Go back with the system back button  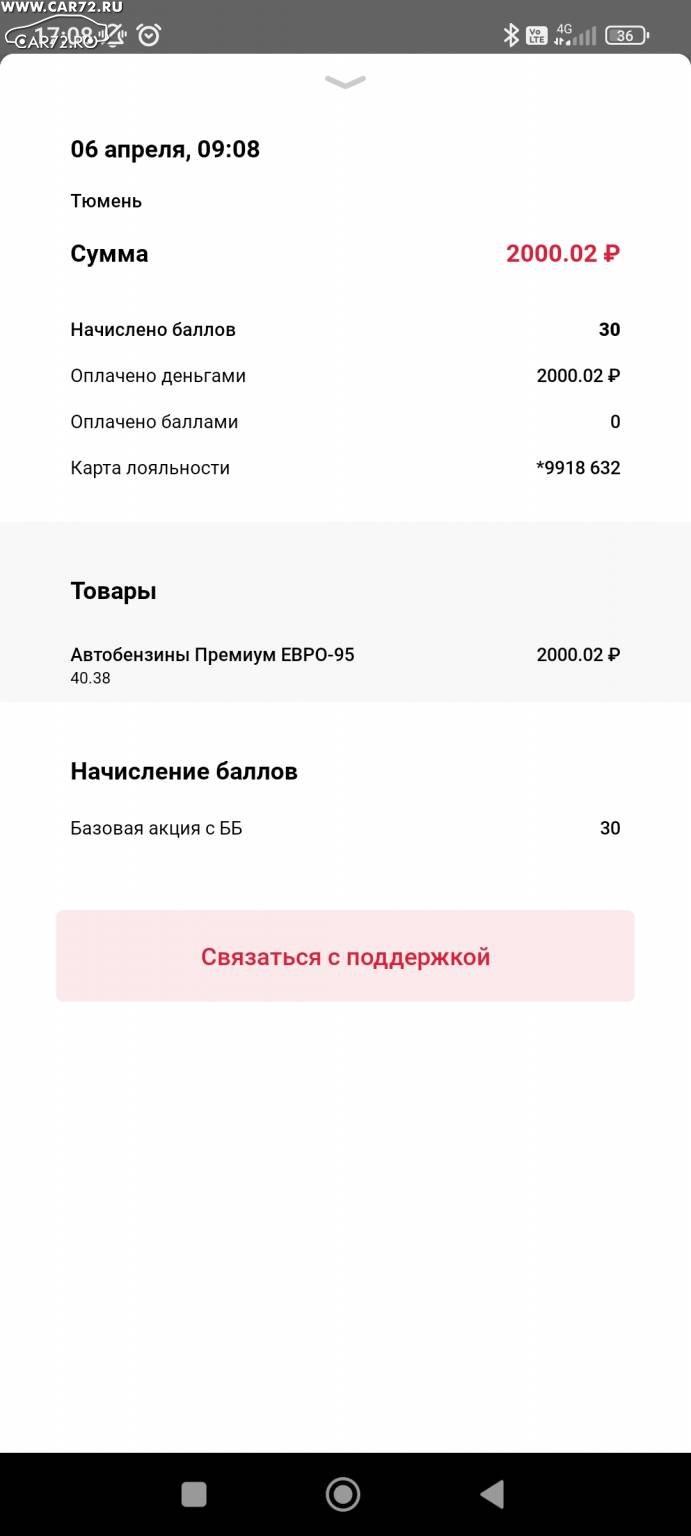(492, 1494)
